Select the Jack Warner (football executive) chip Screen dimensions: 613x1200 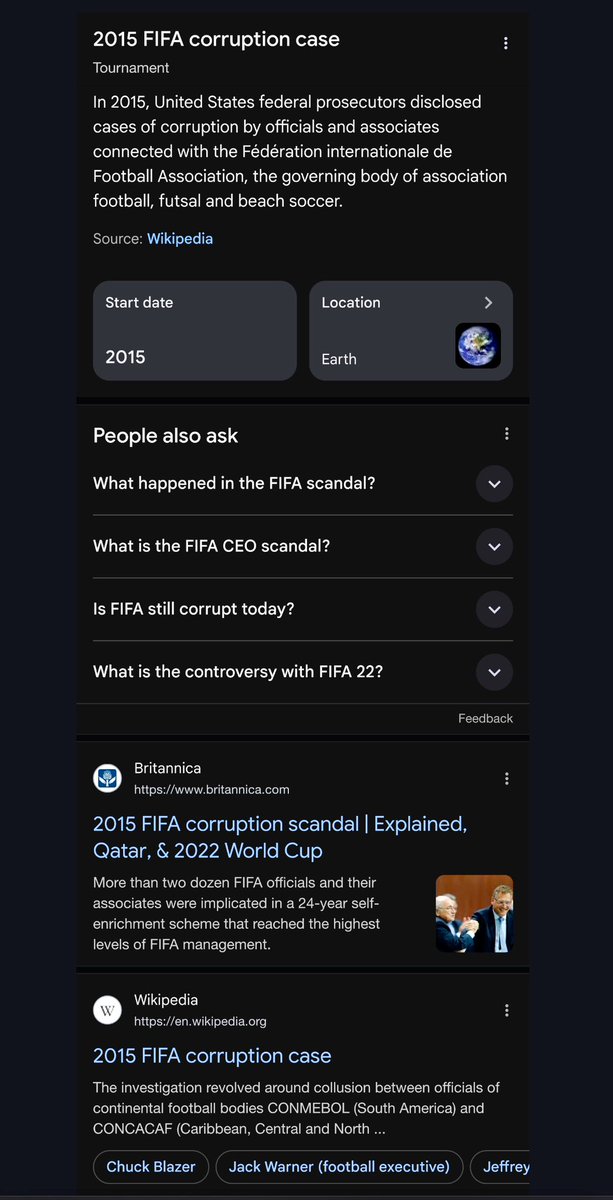[339, 1167]
